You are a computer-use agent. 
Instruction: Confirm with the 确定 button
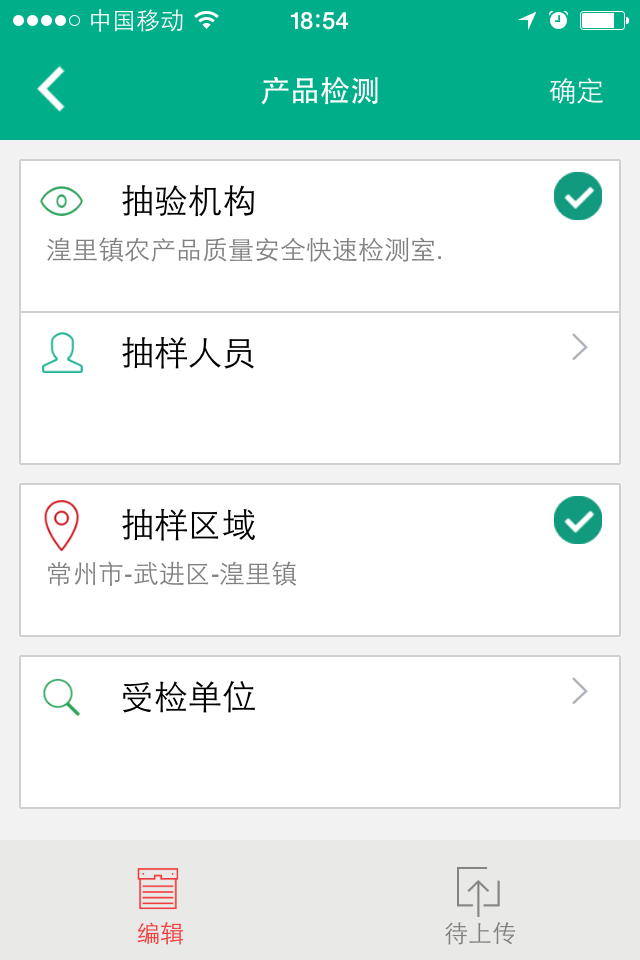[x=577, y=91]
